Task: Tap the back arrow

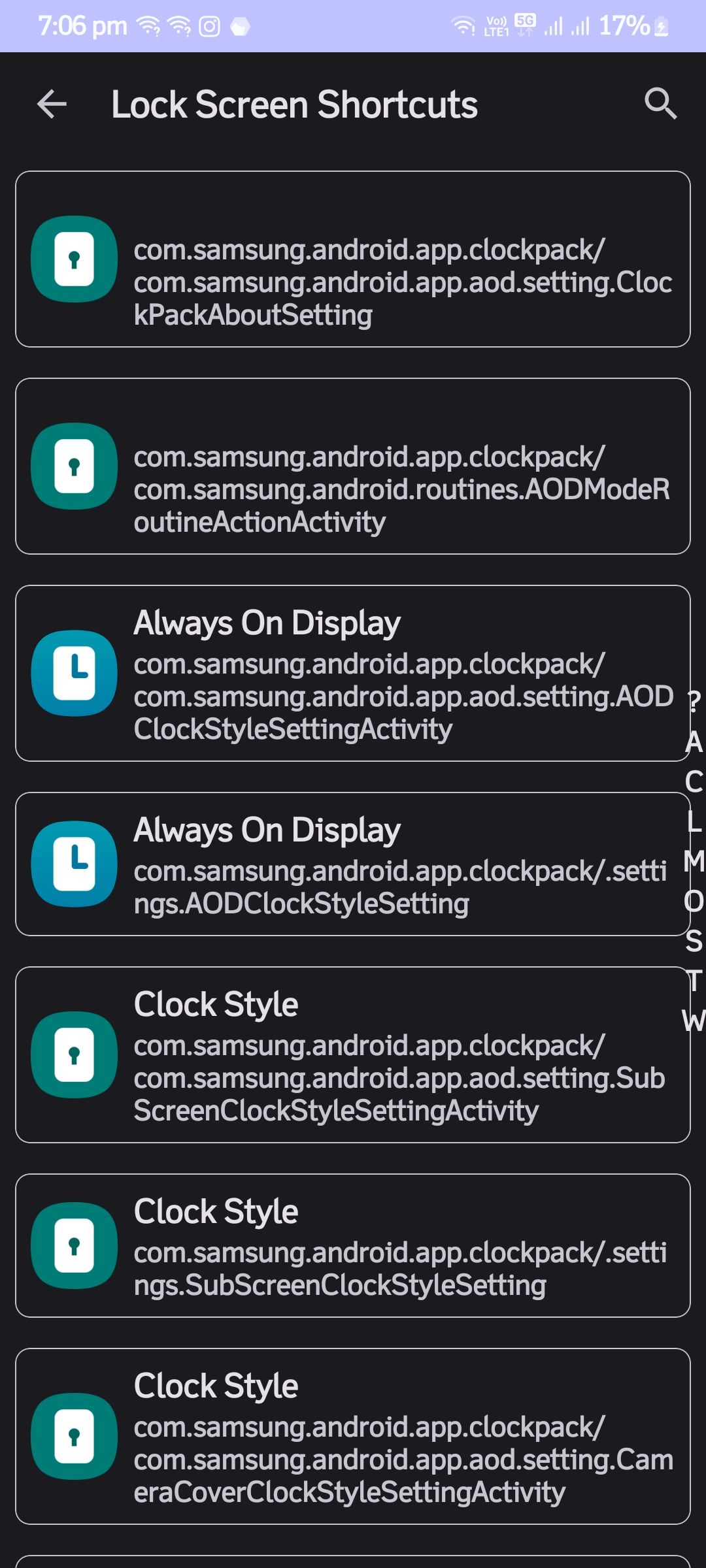Action: click(51, 105)
